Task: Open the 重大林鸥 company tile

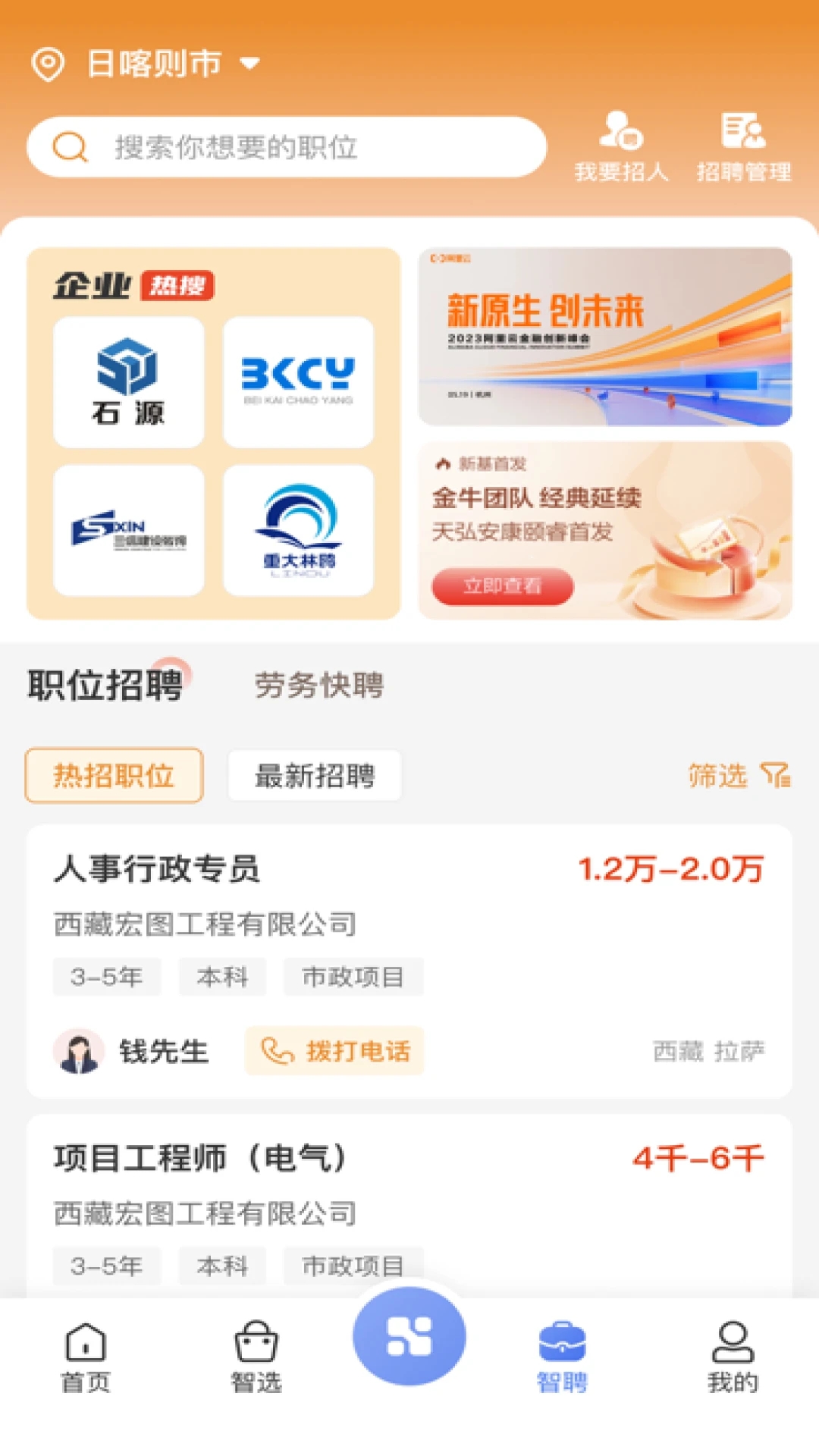Action: [298, 530]
